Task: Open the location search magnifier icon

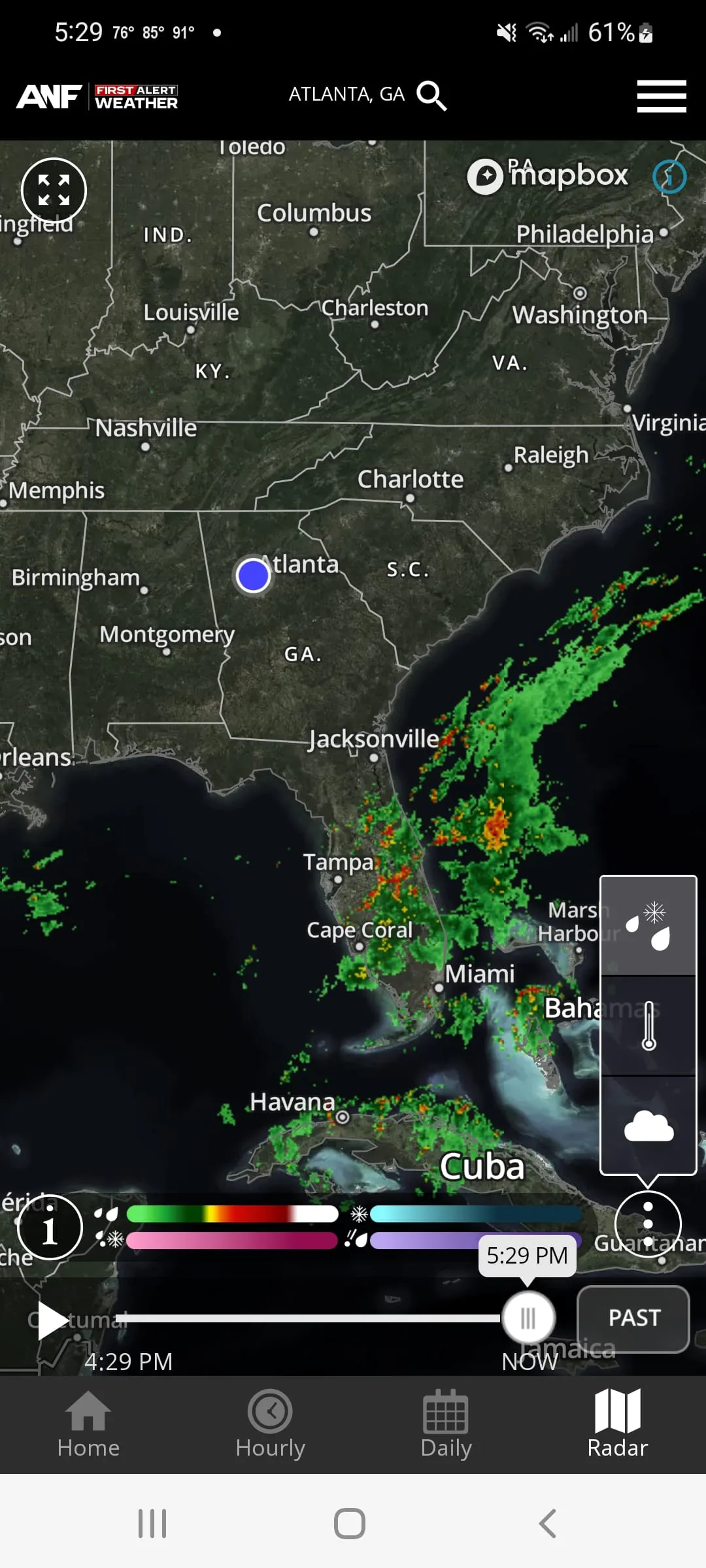Action: tap(431, 95)
